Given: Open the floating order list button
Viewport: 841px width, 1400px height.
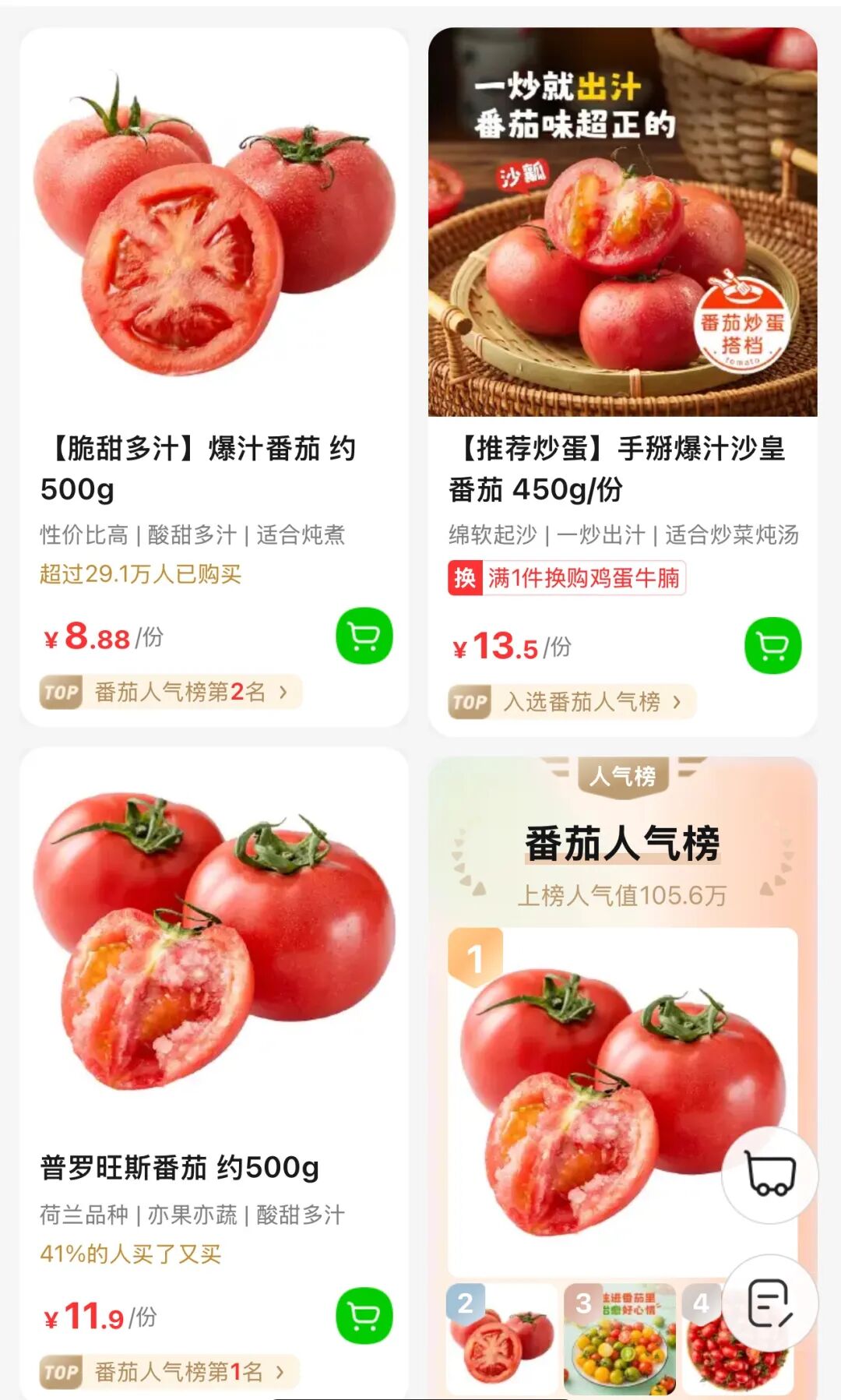Looking at the screenshot, I should tap(770, 1303).
